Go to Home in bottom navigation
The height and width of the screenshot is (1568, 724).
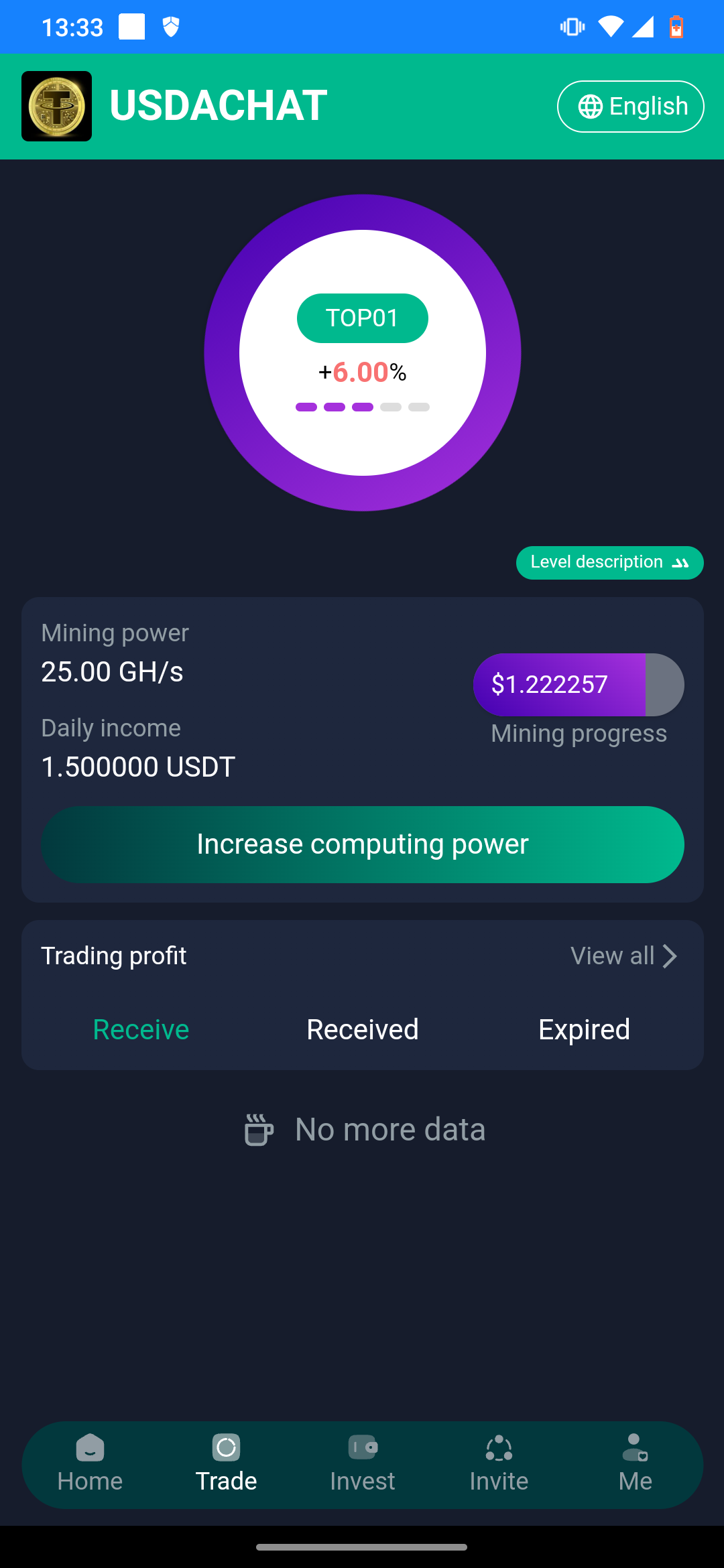pos(90,1465)
